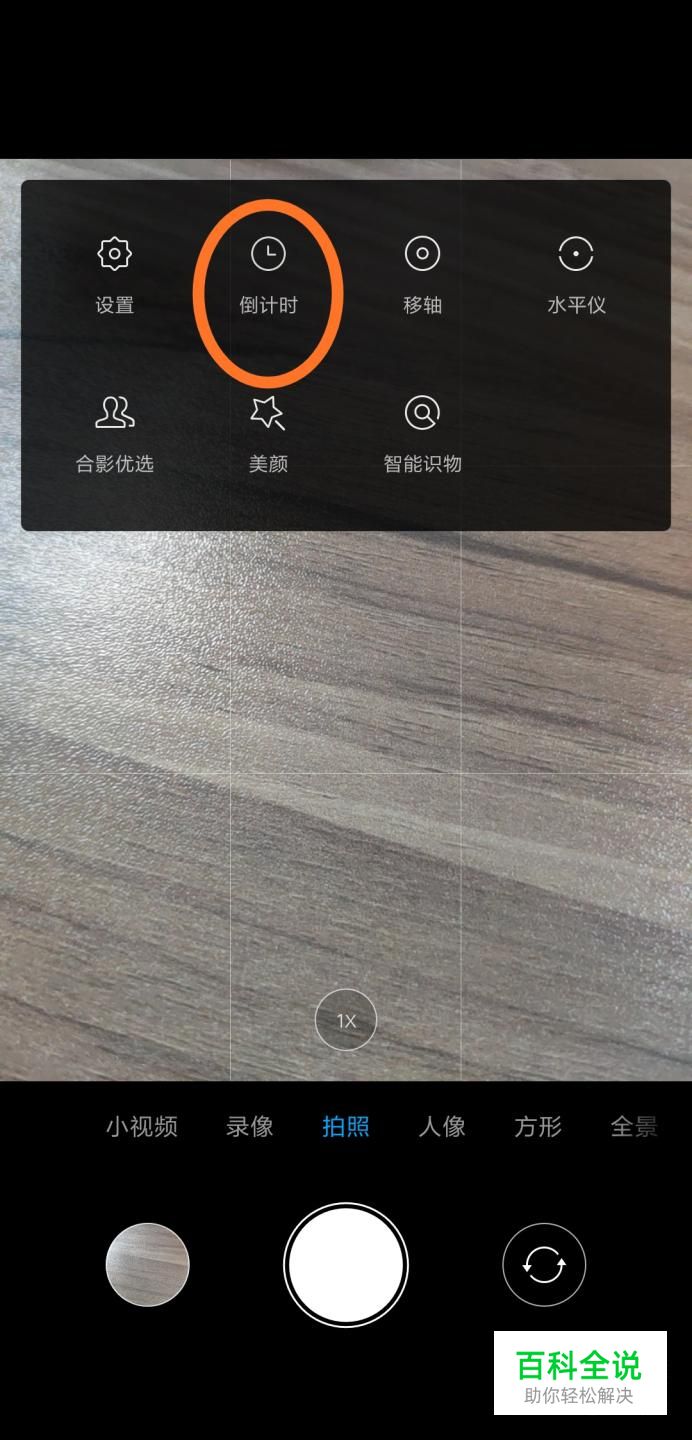This screenshot has height=1440, width=692.
Task: Open the last photo thumbnail
Action: 148,1265
